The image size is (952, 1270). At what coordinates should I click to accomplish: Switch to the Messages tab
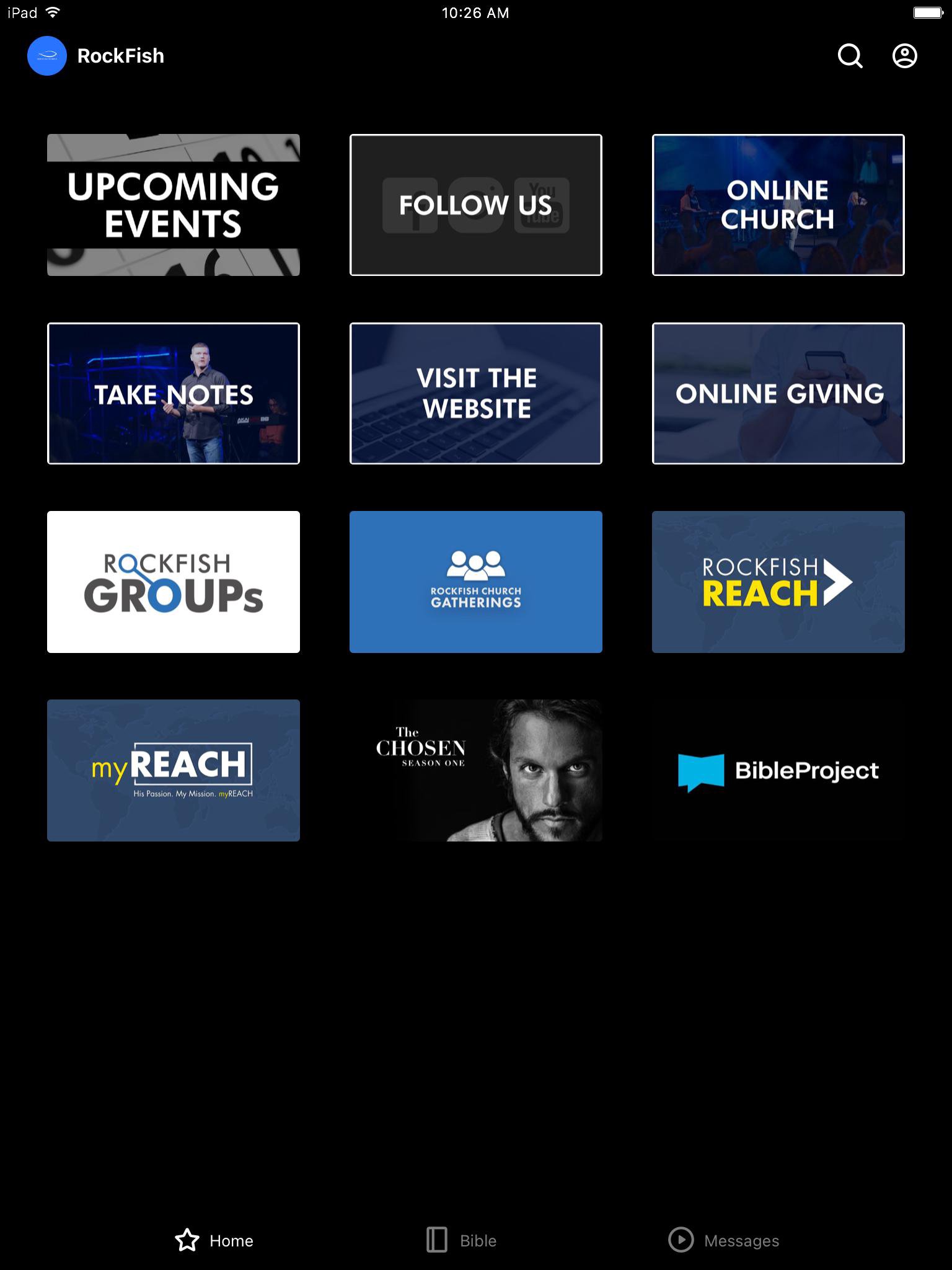pyautogui.click(x=724, y=1240)
